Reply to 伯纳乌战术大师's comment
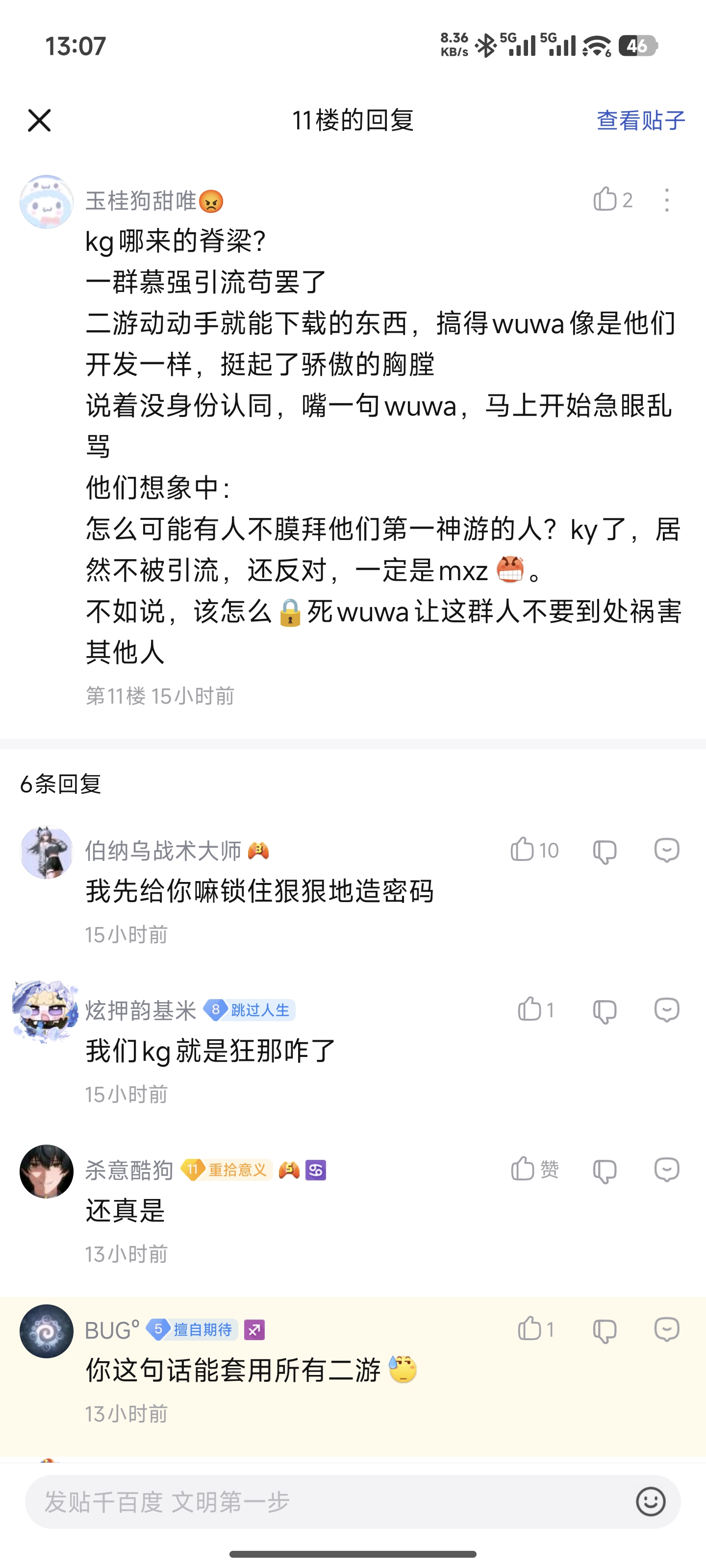Image resolution: width=706 pixels, height=1568 pixels. click(x=667, y=850)
